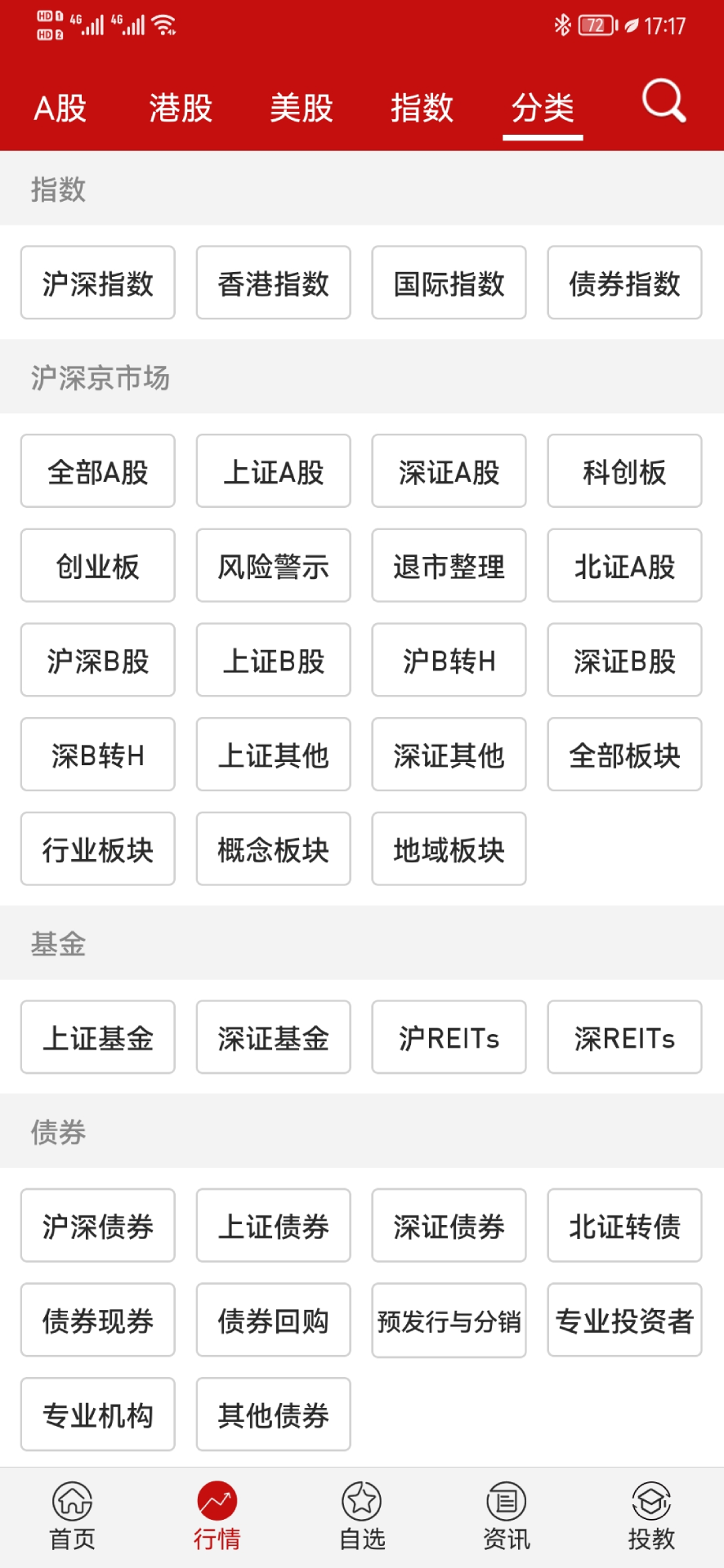This screenshot has height=1568, width=724.
Task: Switch to the 美股 tab
Action: click(x=302, y=109)
